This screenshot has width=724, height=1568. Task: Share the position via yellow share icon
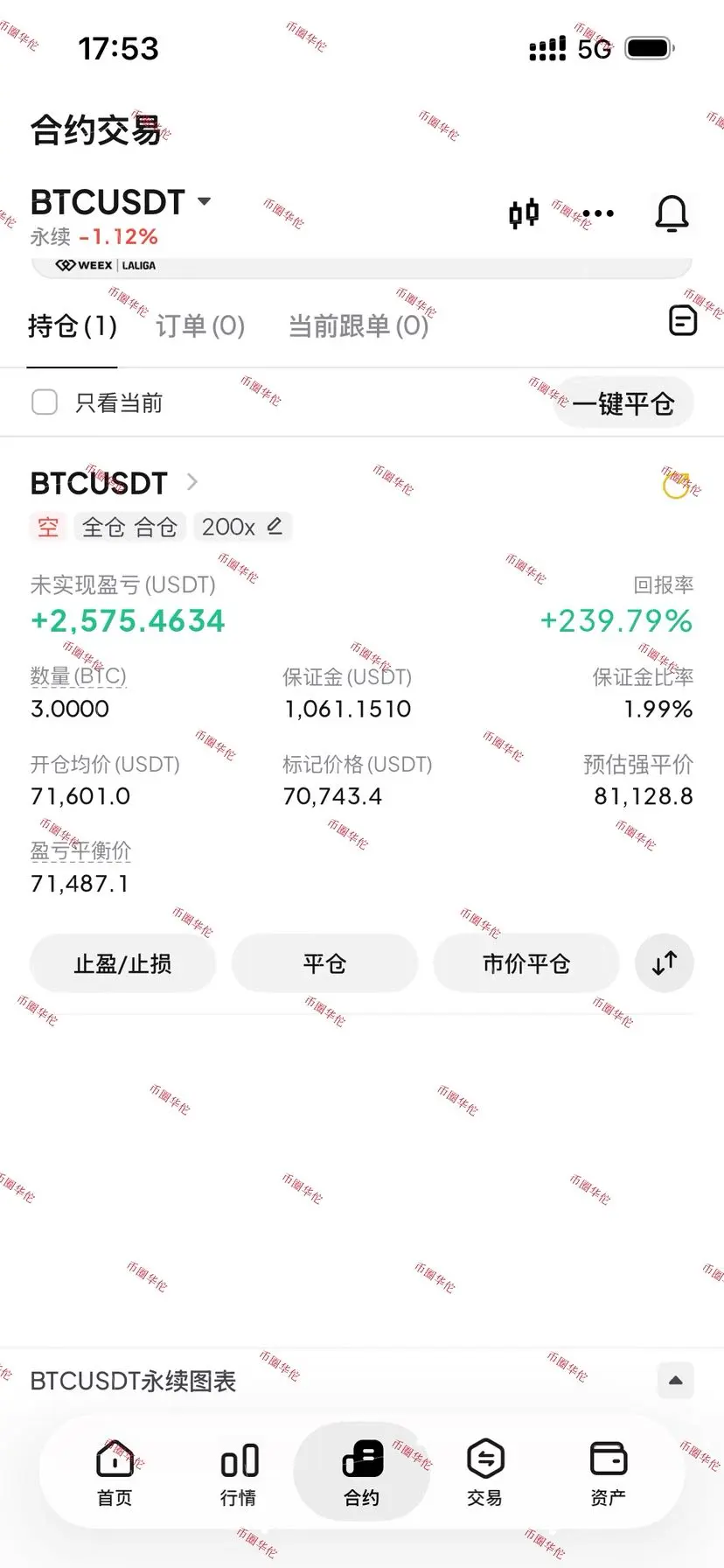coord(675,484)
